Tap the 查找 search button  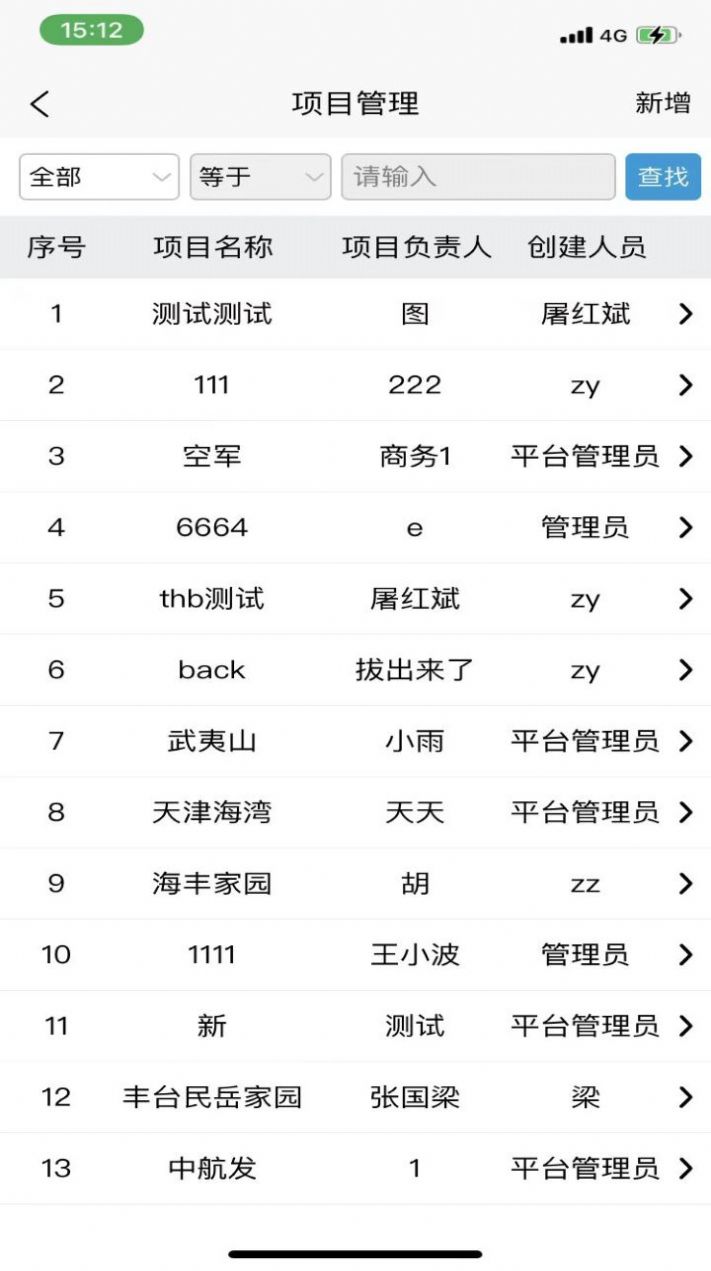pyautogui.click(x=663, y=177)
